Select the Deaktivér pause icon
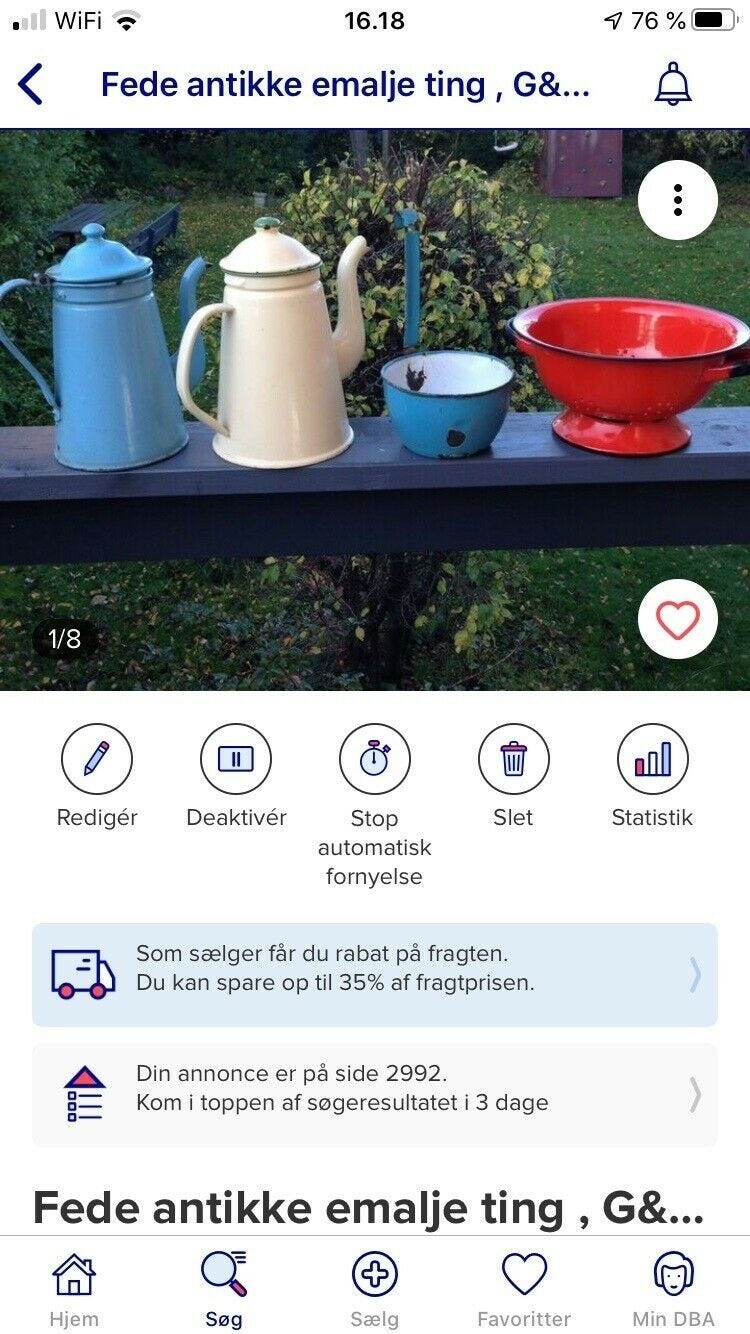This screenshot has width=750, height=1334. click(x=236, y=761)
